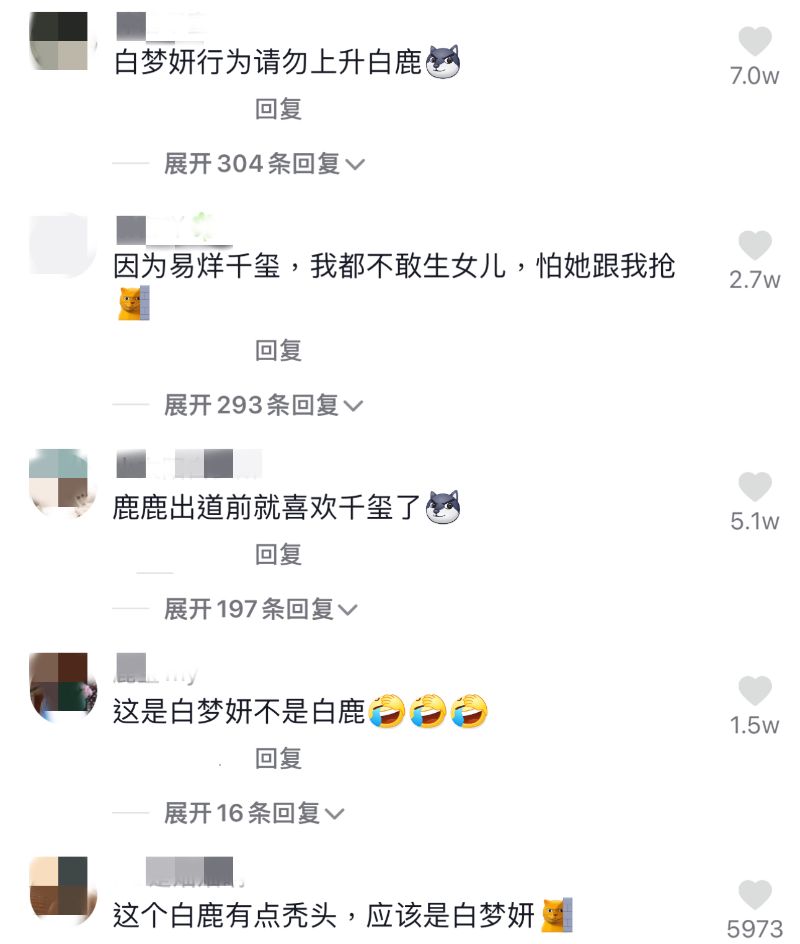Open avatar of '白梦妍行为请勿上升白鹿' commenter
800x944 pixels.
pyautogui.click(x=58, y=40)
